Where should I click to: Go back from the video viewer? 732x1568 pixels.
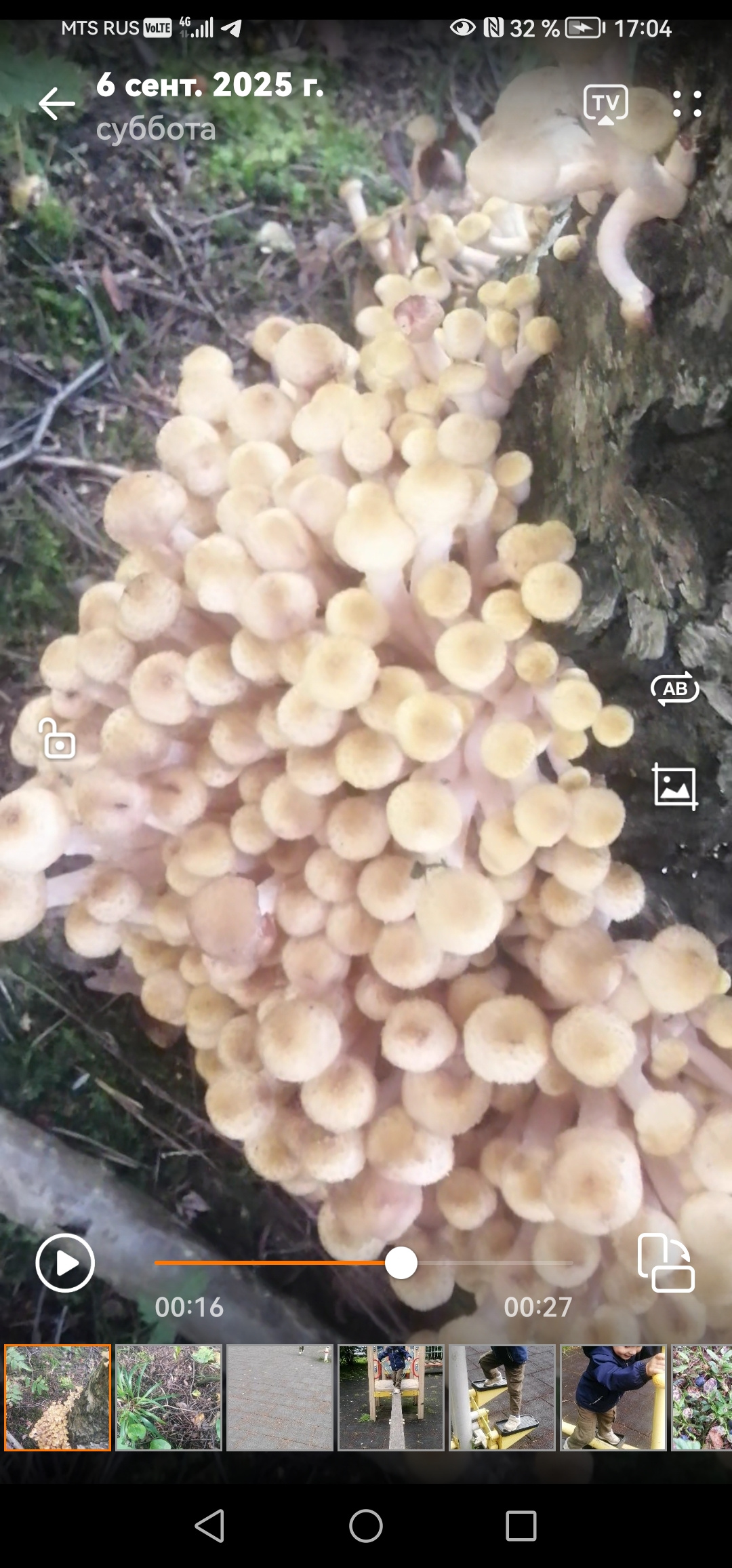pyautogui.click(x=57, y=104)
